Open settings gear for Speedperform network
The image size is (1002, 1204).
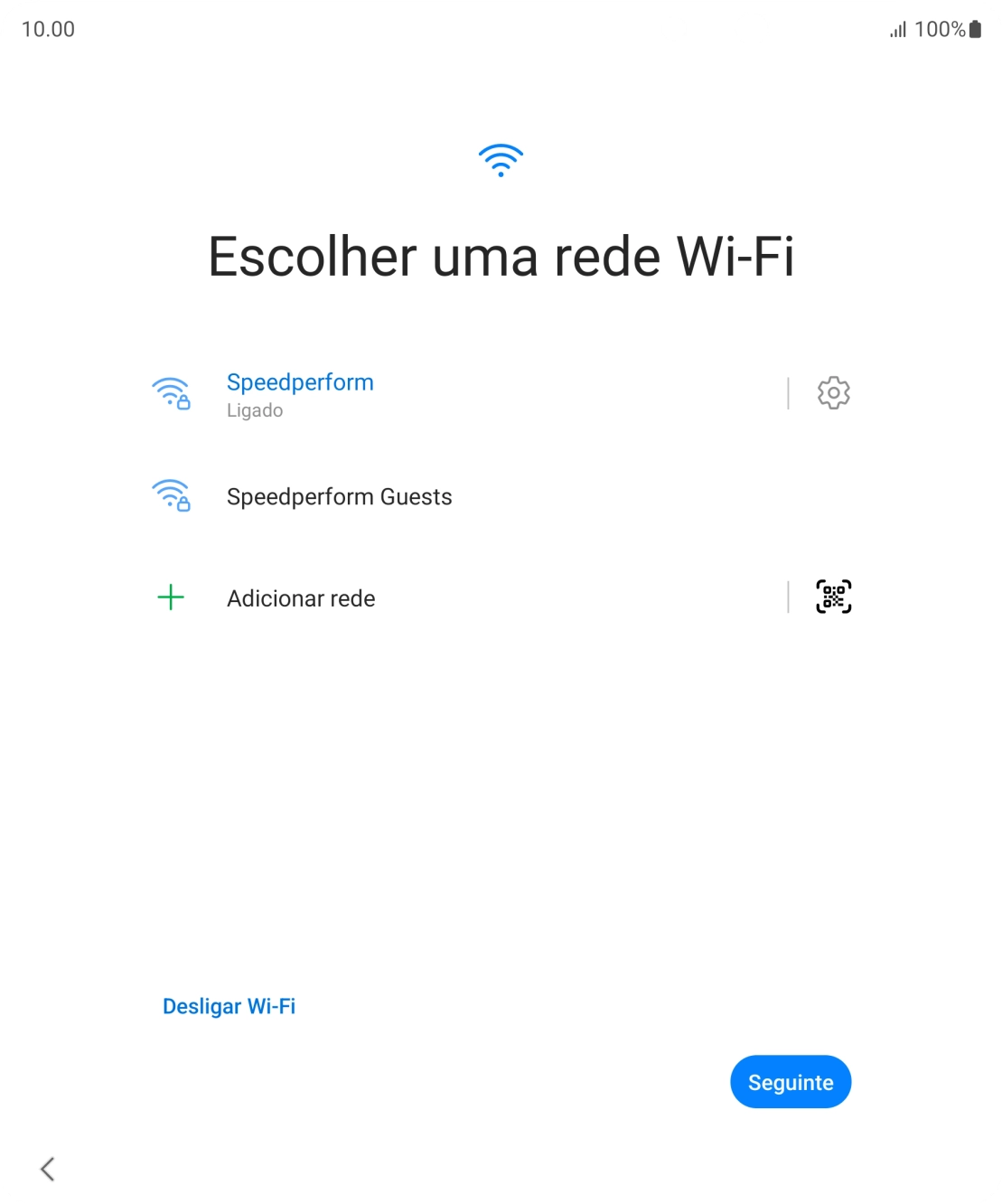(x=833, y=393)
